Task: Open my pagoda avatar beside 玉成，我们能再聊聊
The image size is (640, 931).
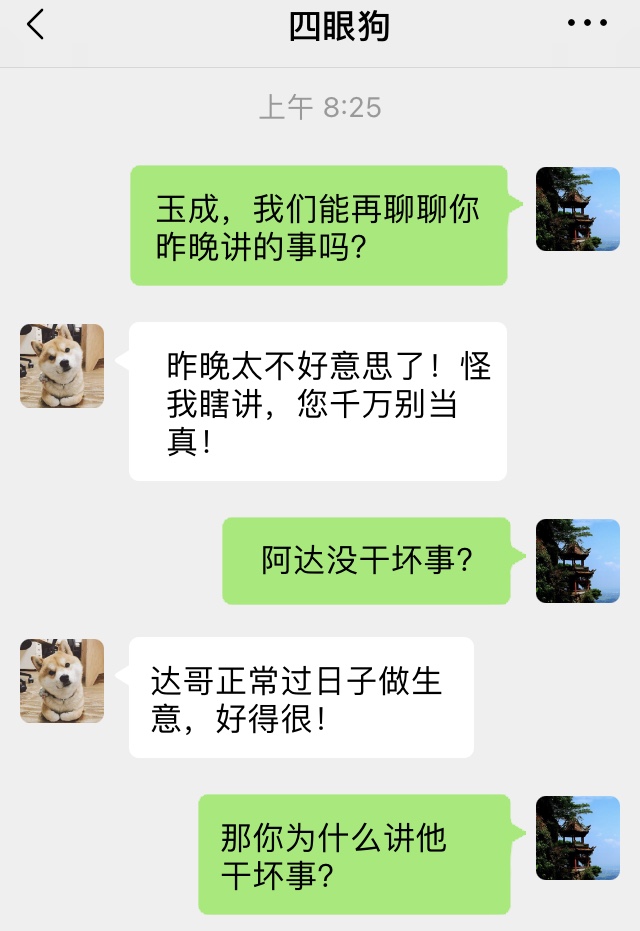Action: coord(578,209)
